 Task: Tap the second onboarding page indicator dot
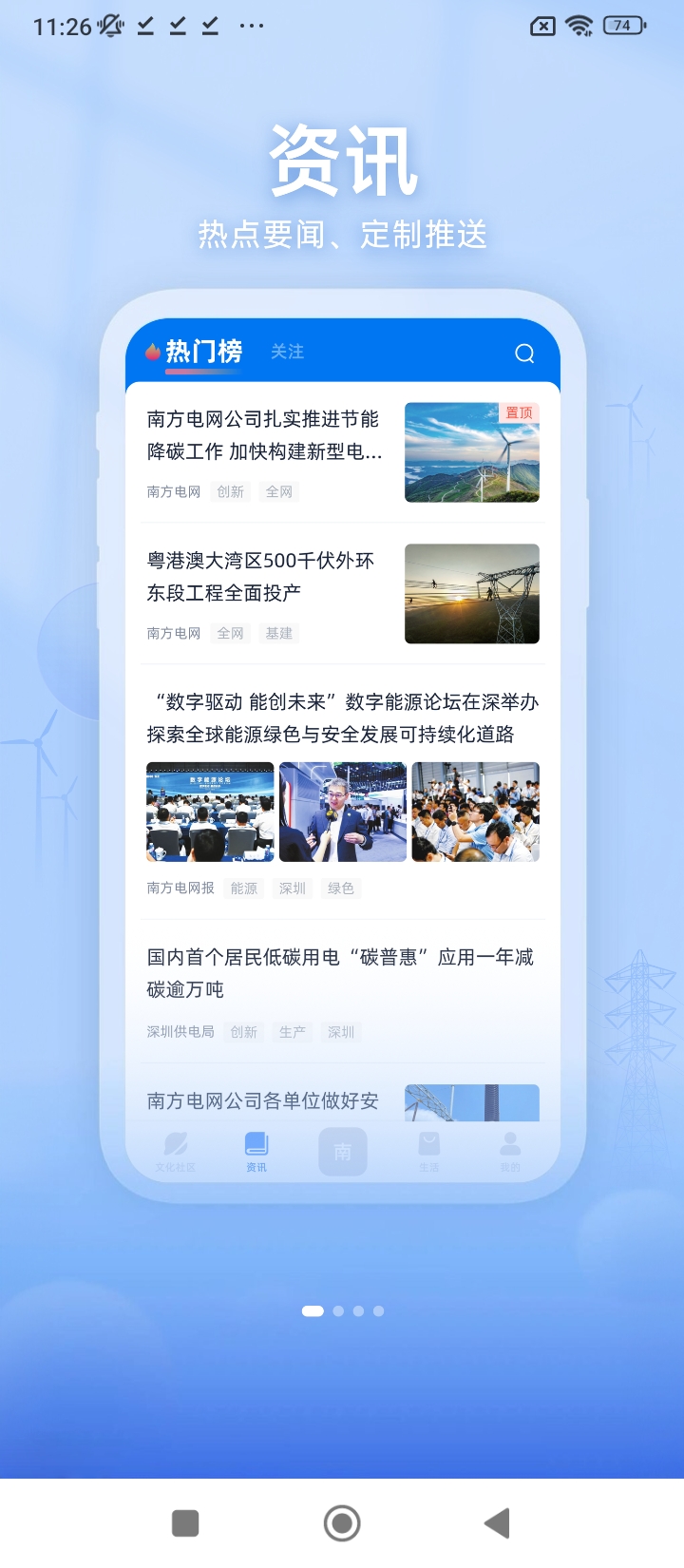(x=338, y=1310)
